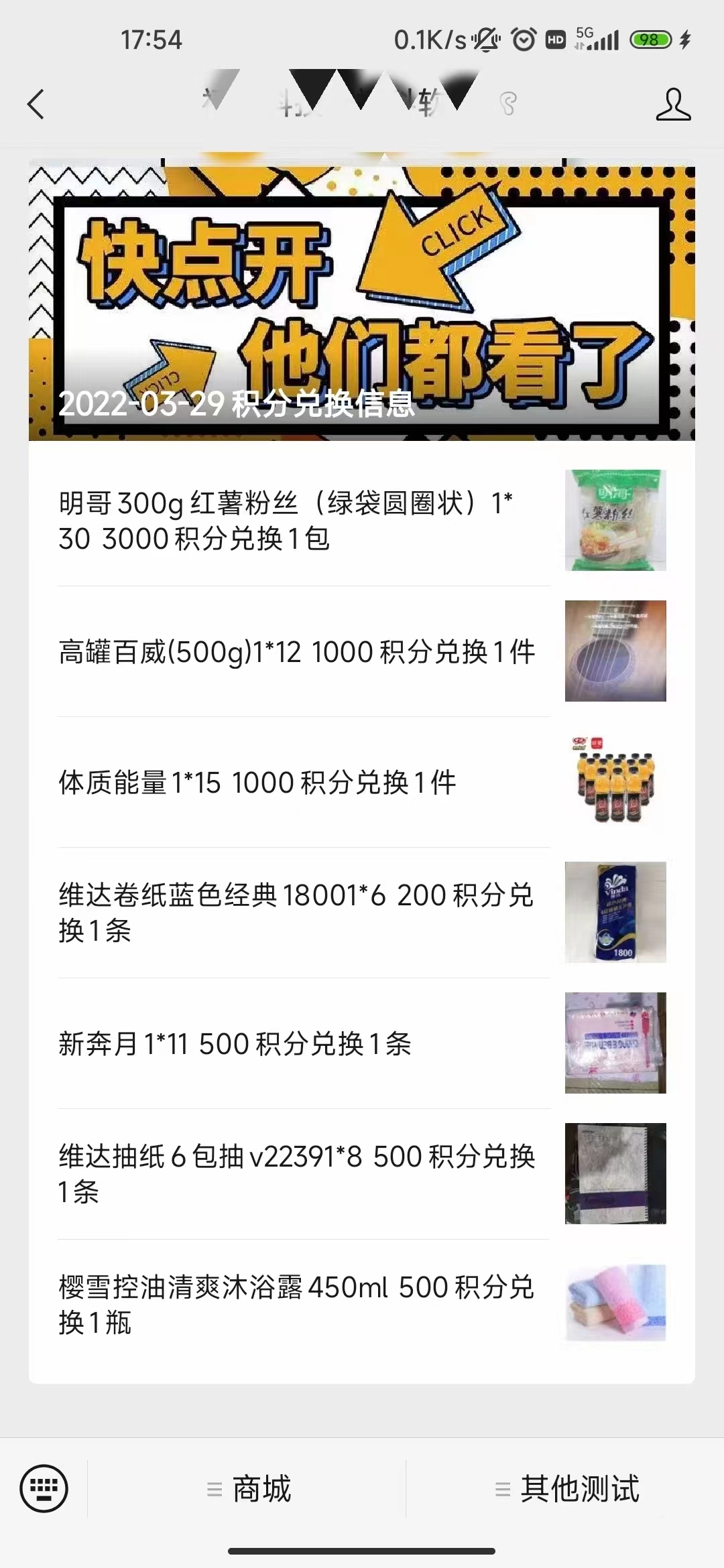Open the 商城 menu

click(248, 1489)
